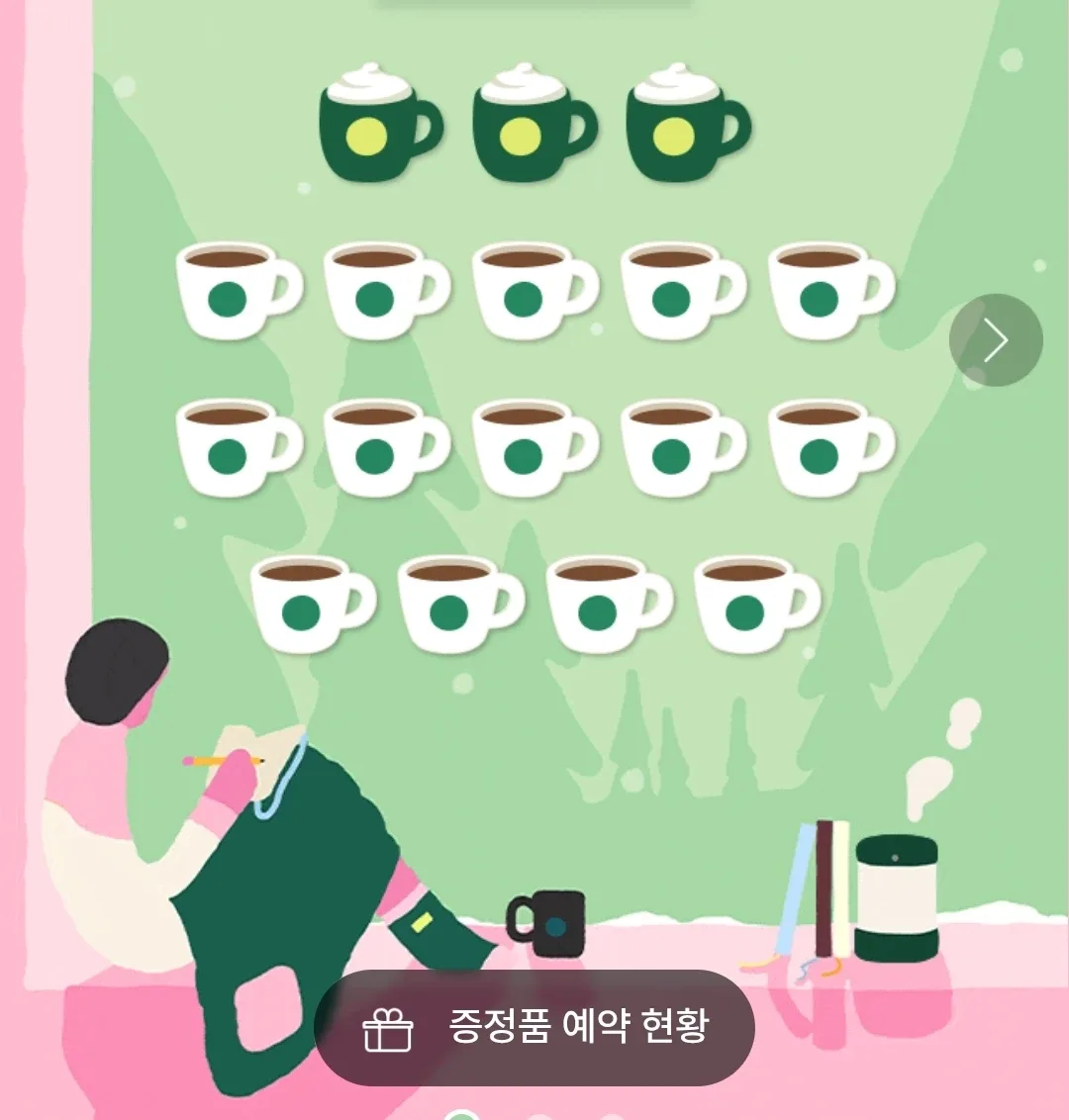Image resolution: width=1069 pixels, height=1120 pixels.
Task: Go to the next carousel slide
Action: 996,340
